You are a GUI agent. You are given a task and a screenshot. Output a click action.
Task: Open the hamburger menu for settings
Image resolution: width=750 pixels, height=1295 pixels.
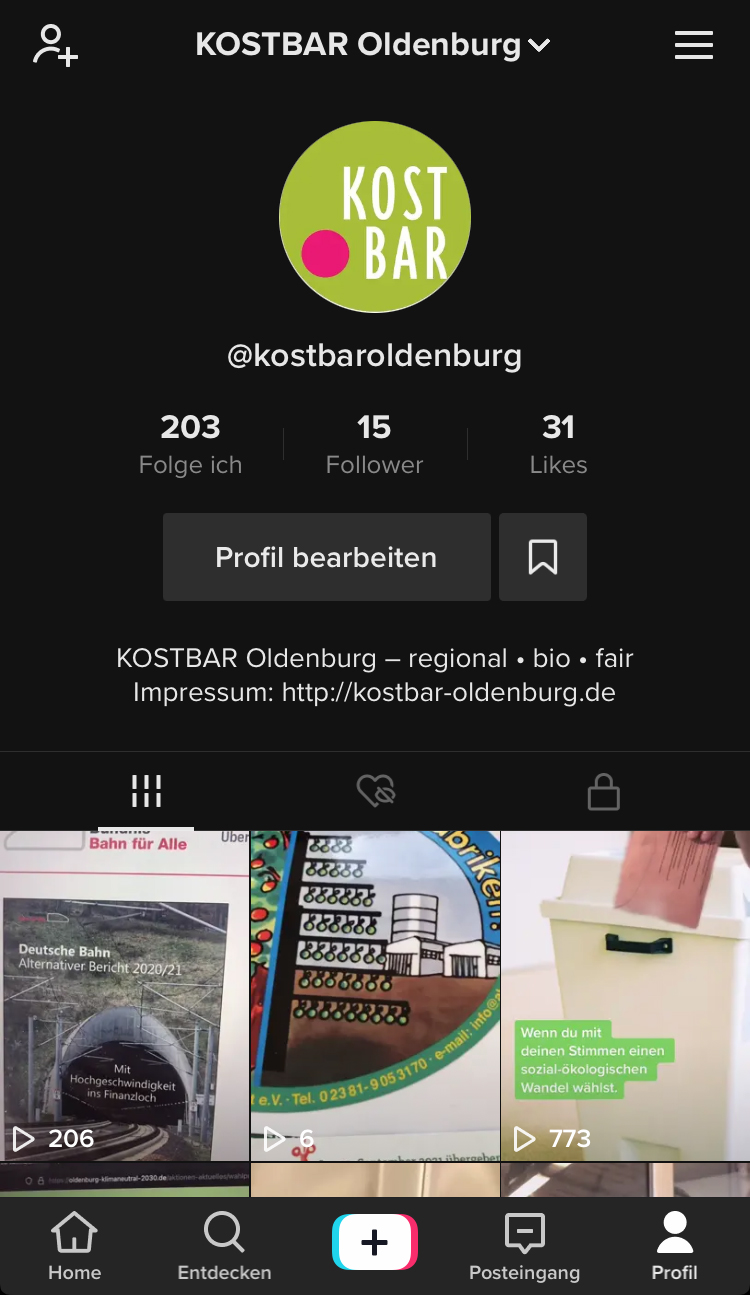[694, 44]
